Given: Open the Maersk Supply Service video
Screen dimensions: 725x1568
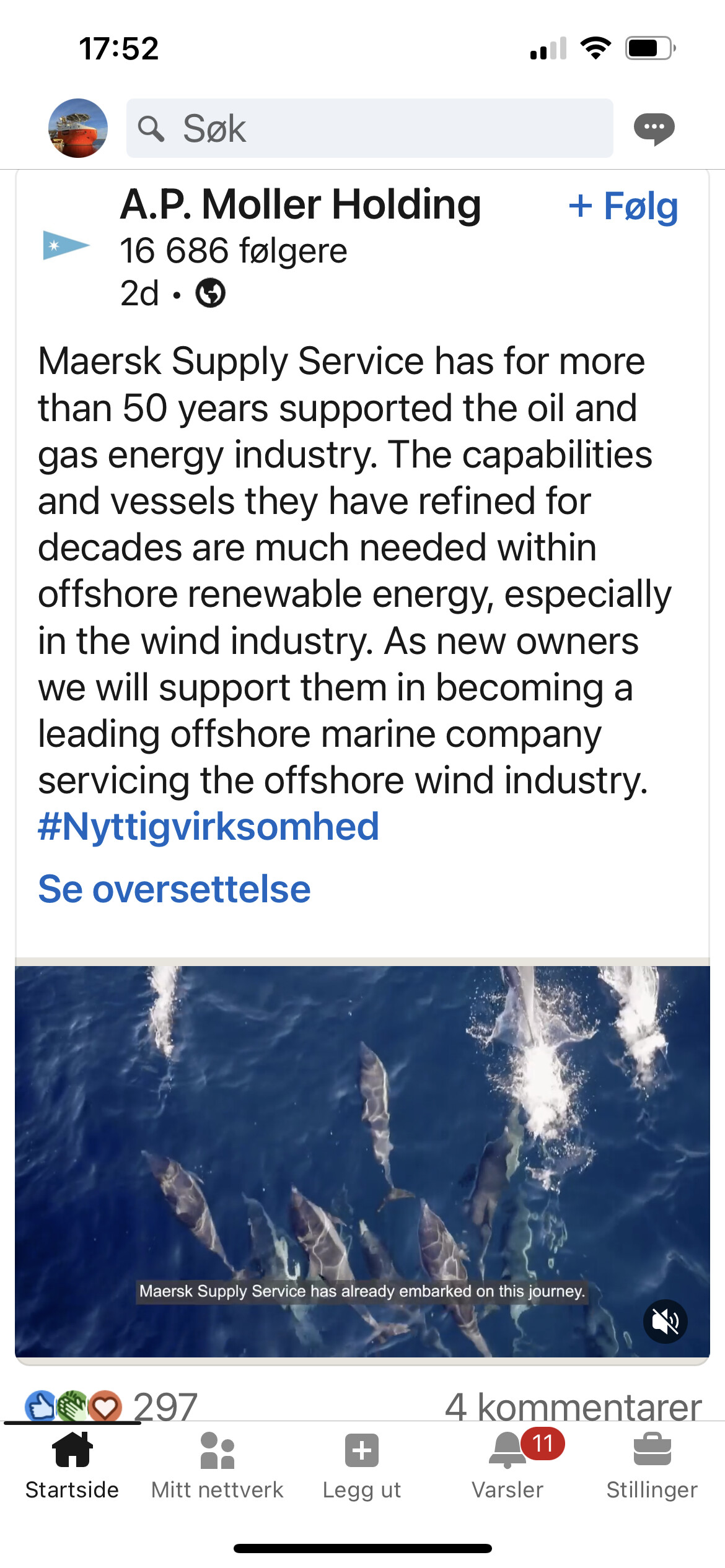Looking at the screenshot, I should tap(362, 1162).
